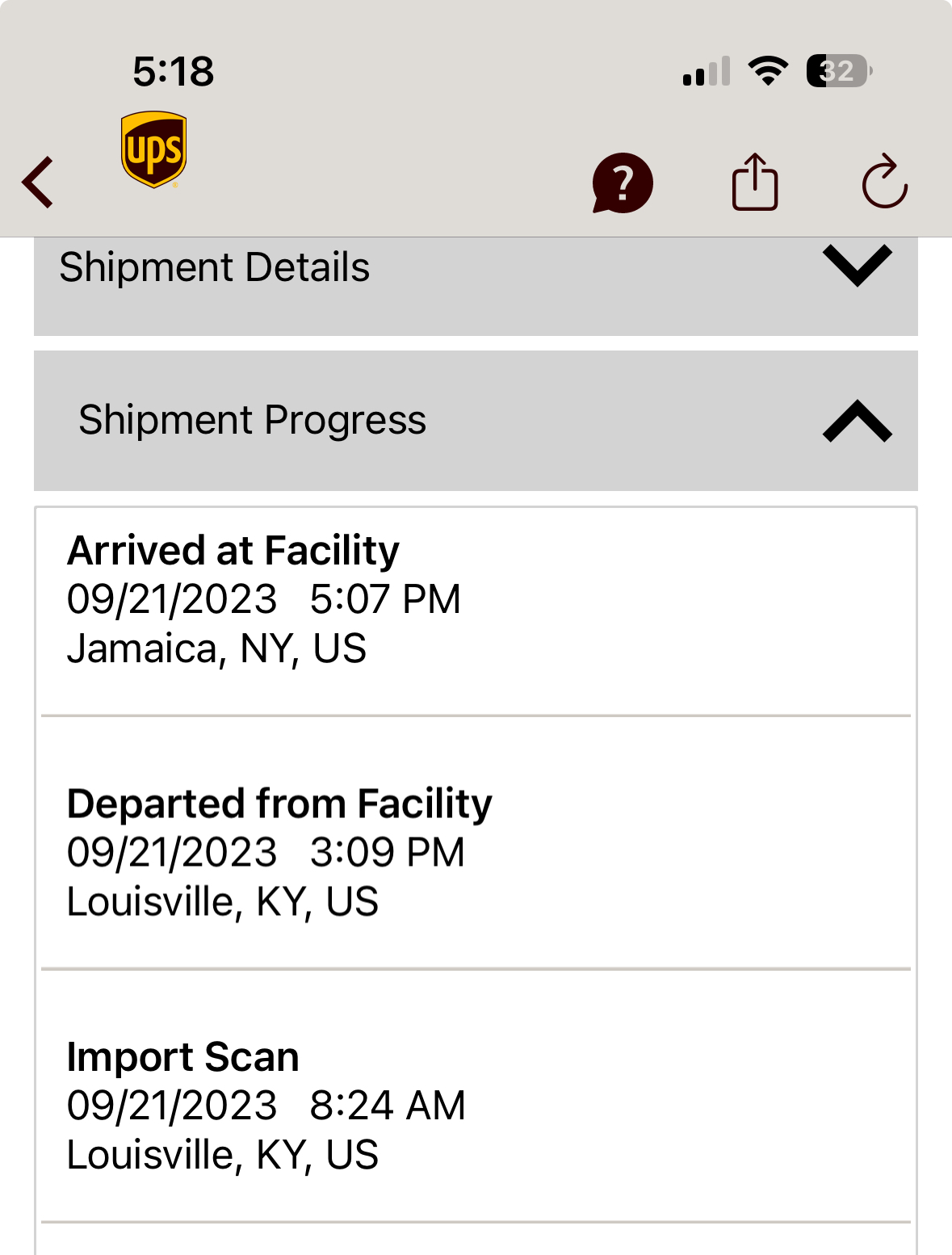Refresh the tracking information
952x1255 pixels.
(884, 183)
